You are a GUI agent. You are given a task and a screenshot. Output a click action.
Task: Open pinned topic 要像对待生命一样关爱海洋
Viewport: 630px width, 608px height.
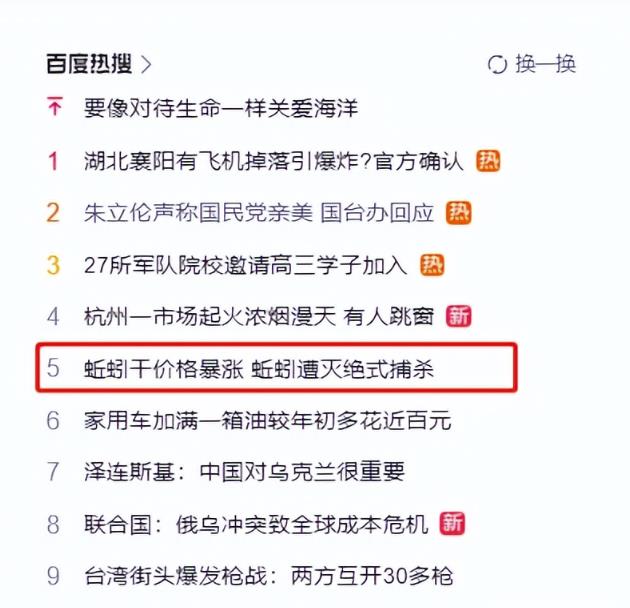pyautogui.click(x=221, y=108)
